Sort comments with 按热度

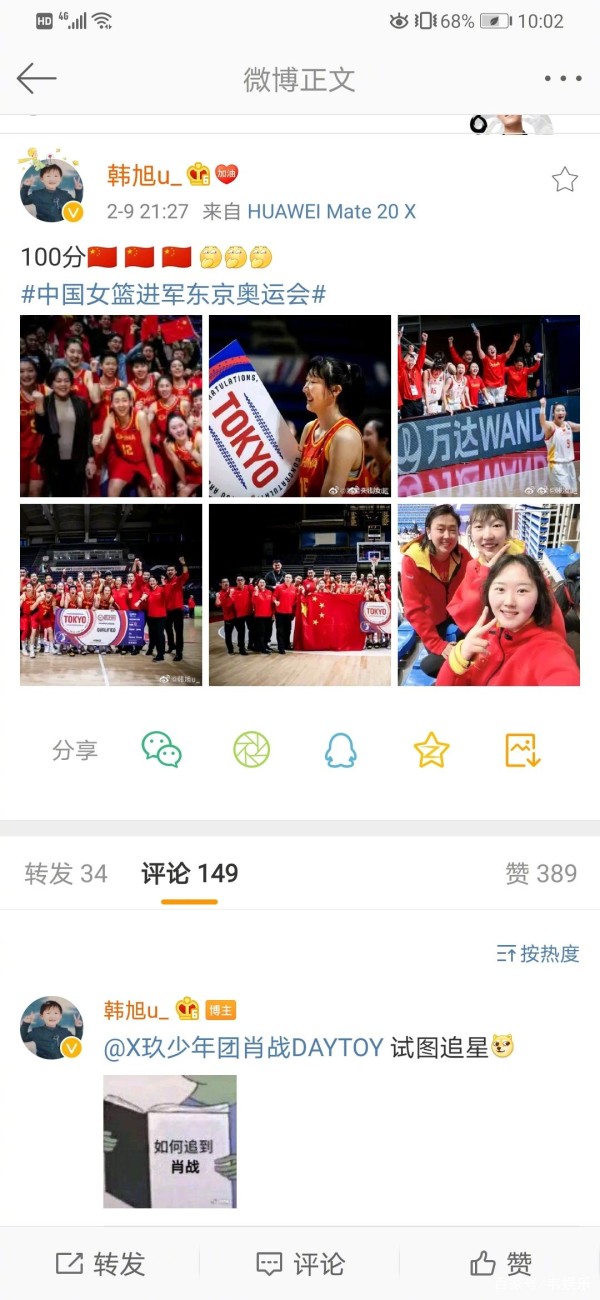coord(538,953)
